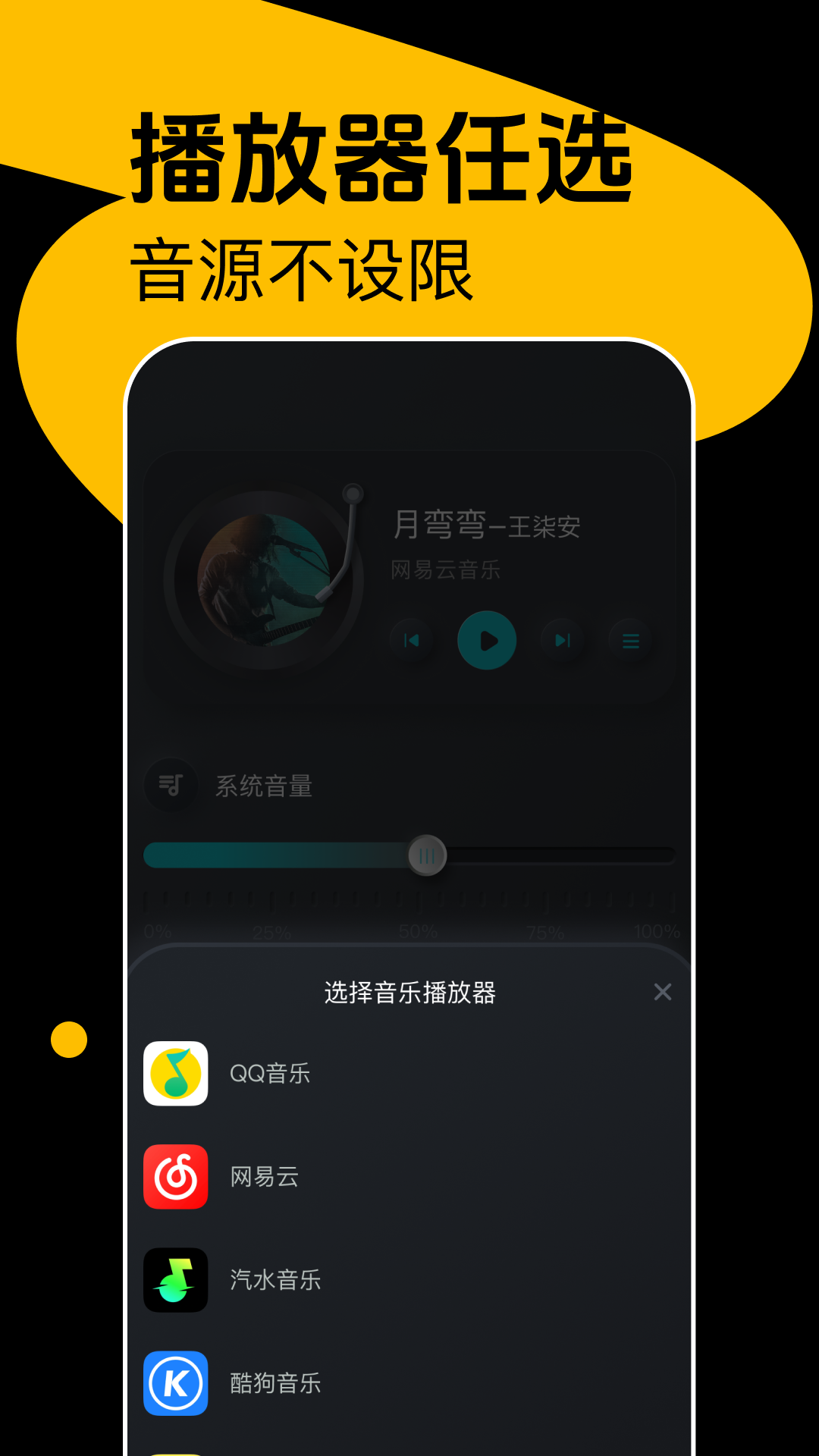Open the playlist via the three-line icon
Viewport: 819px width, 1456px height.
point(630,641)
